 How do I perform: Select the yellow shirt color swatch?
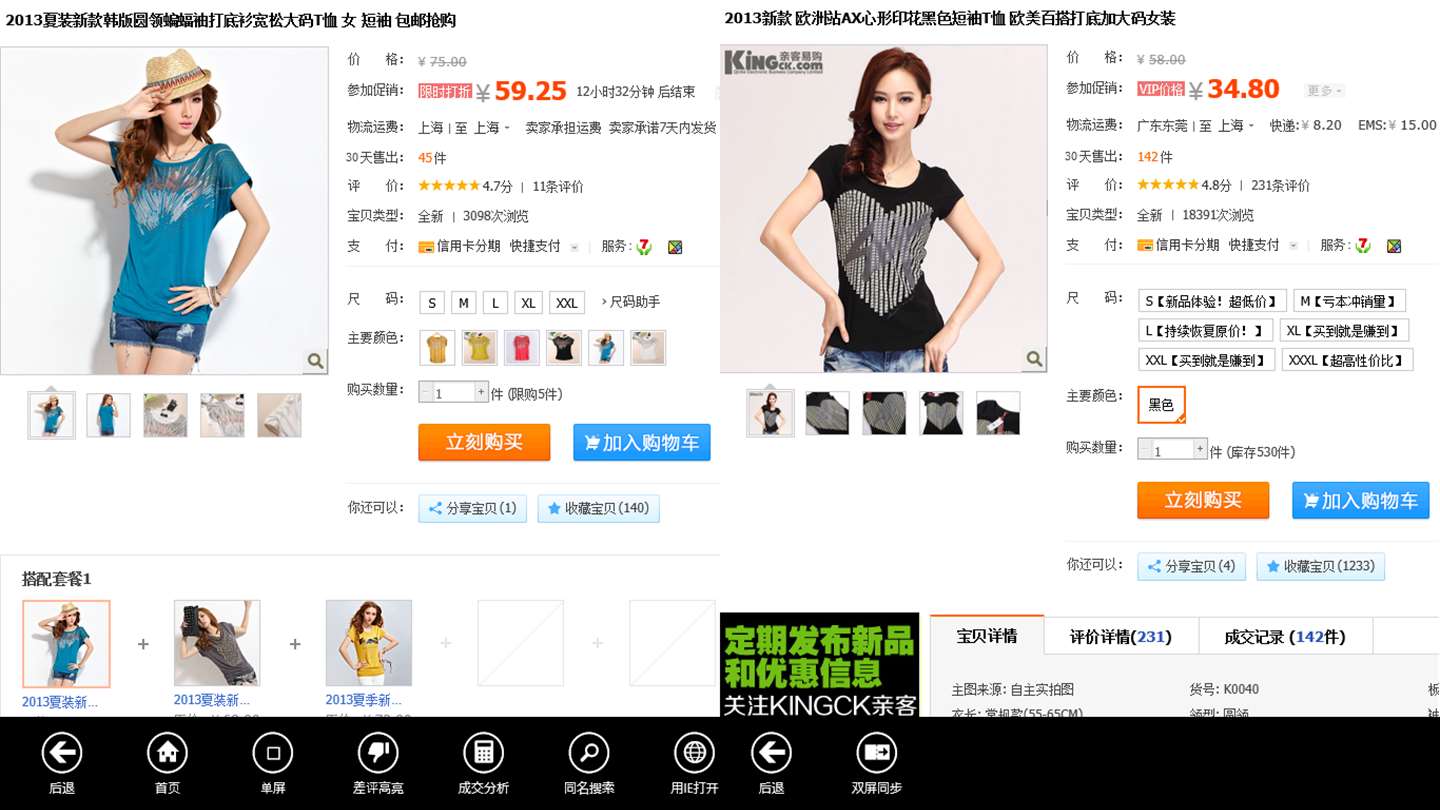[x=480, y=348]
